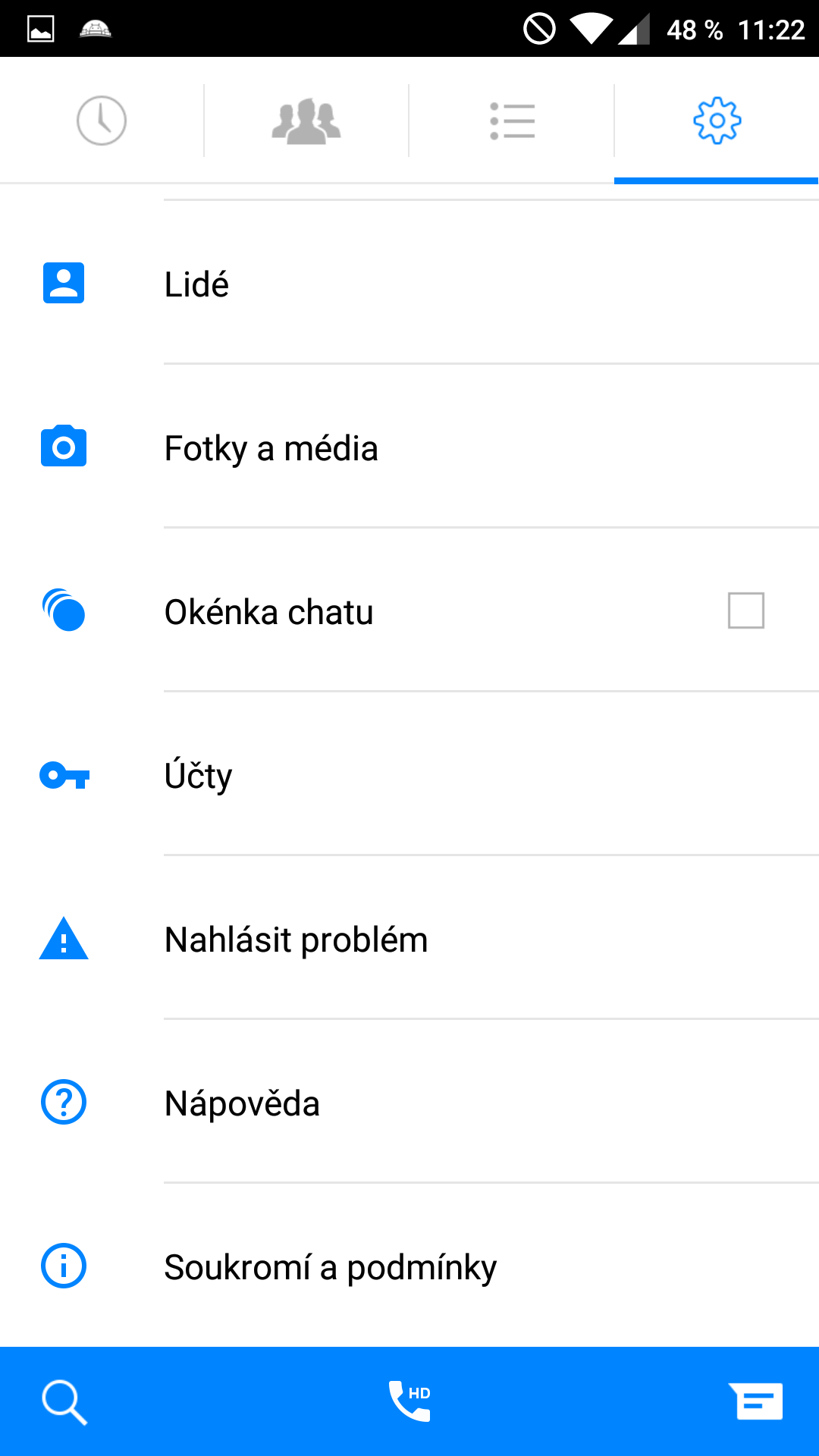Viewport: 819px width, 1456px height.
Task: Tap Nahlásit problém
Action: click(409, 938)
